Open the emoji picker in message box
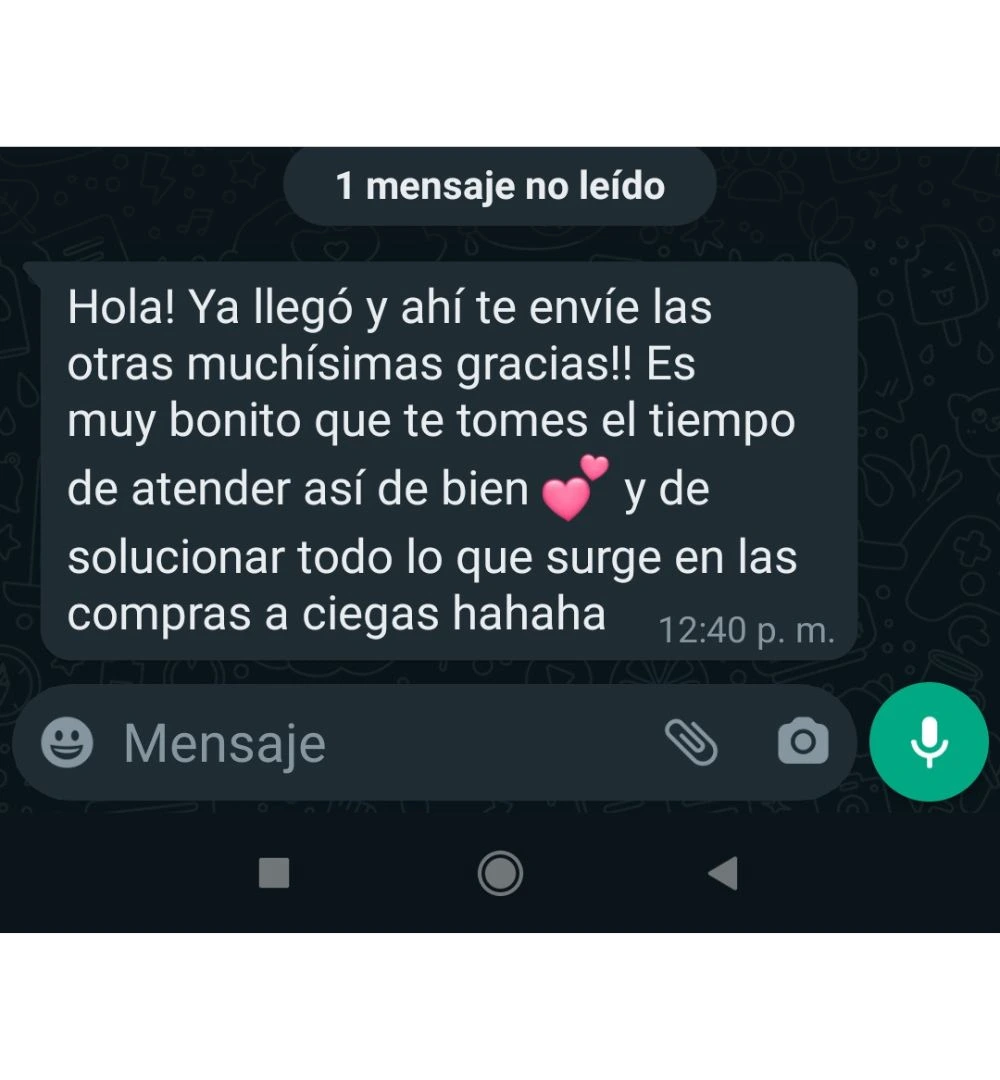The image size is (1000, 1080). (67, 743)
